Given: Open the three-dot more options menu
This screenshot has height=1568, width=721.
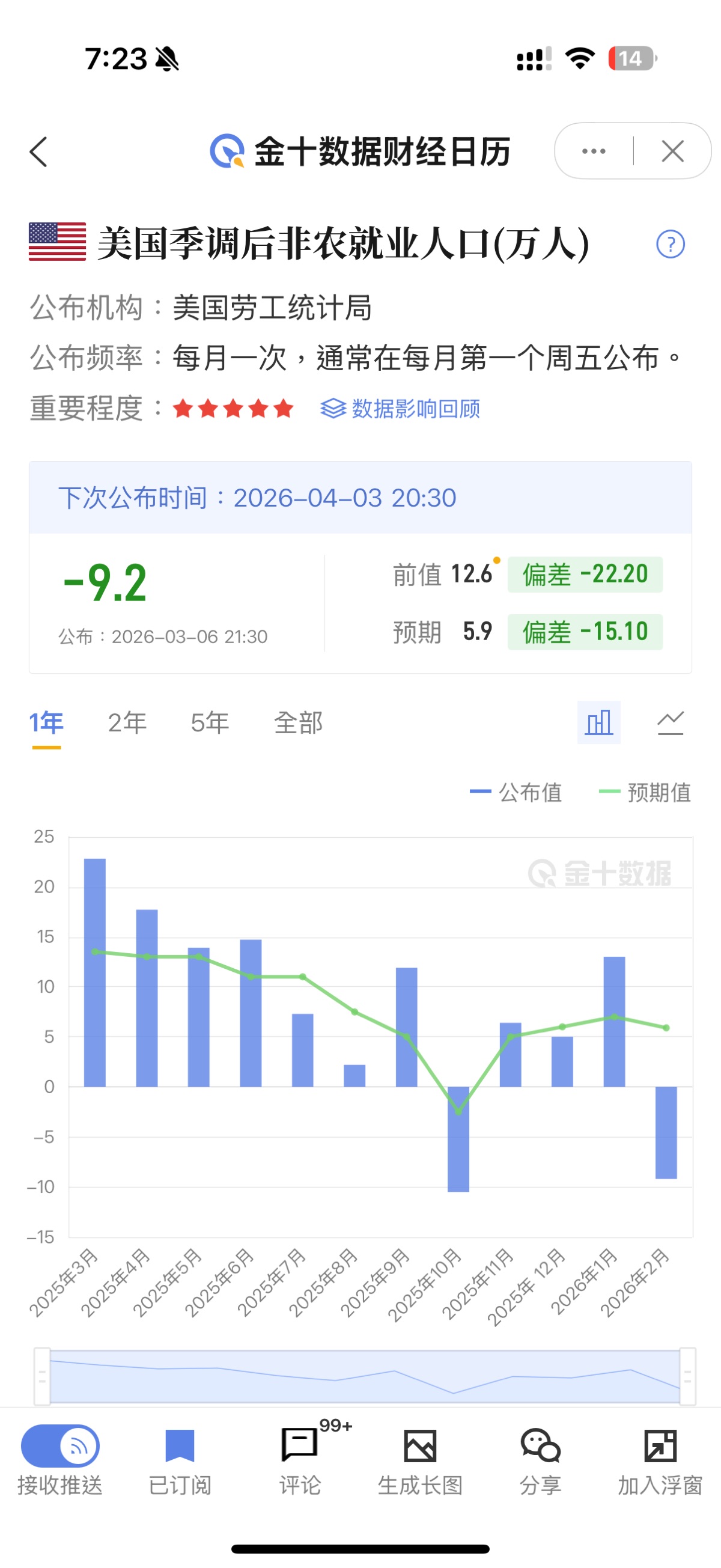Looking at the screenshot, I should [x=593, y=151].
